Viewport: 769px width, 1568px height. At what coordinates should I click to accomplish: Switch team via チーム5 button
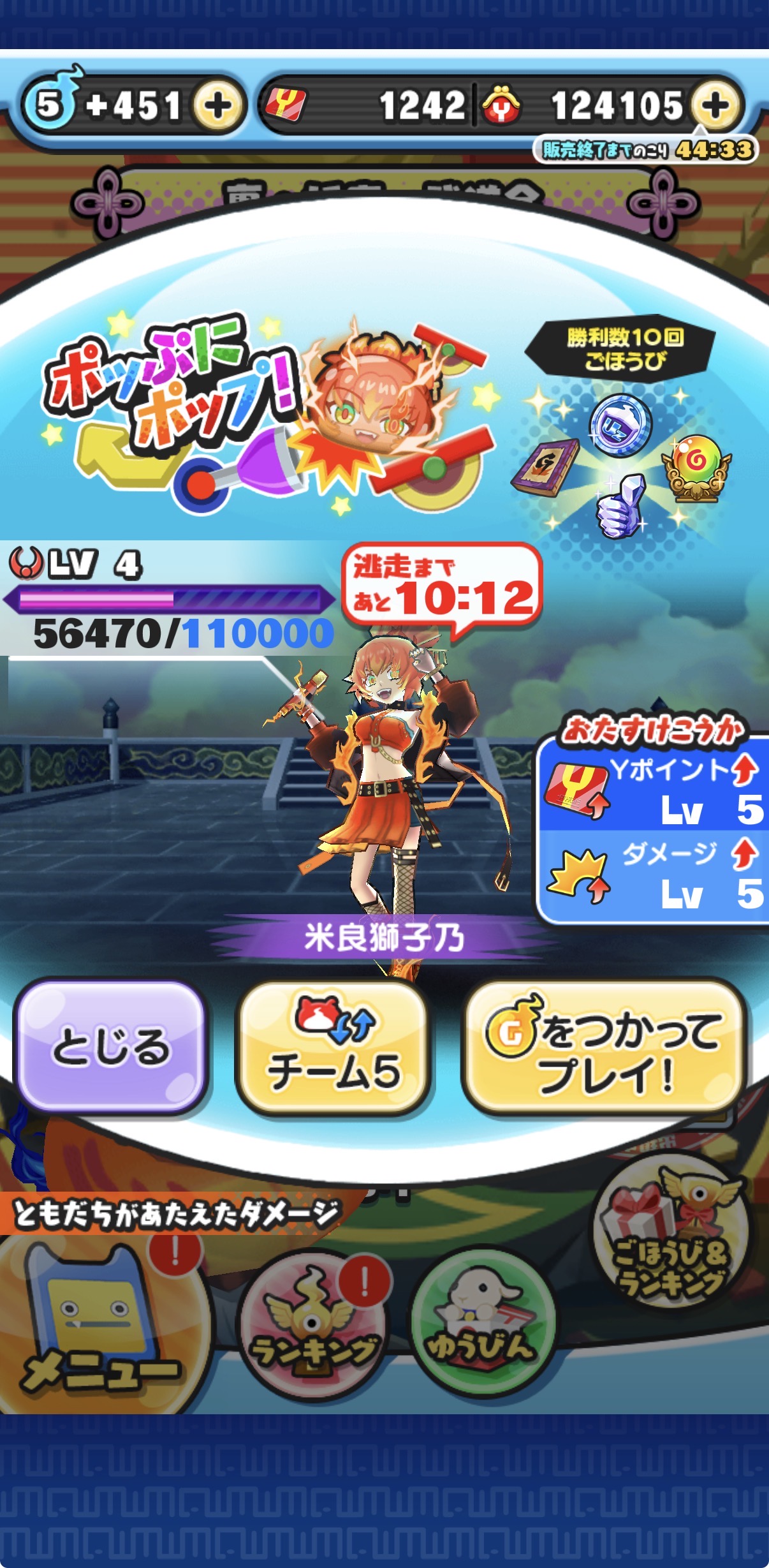tap(333, 1047)
